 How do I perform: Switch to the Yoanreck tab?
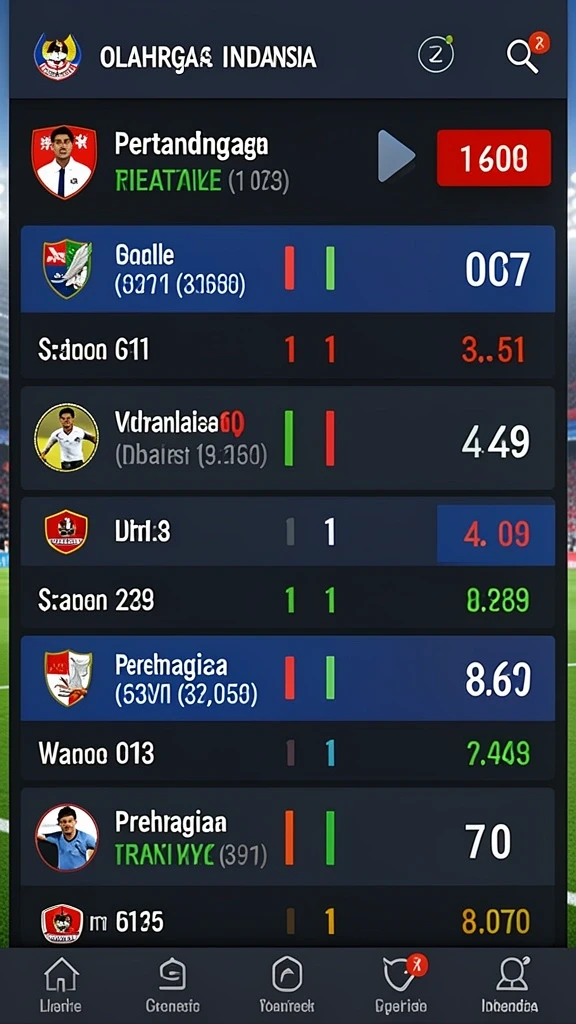pyautogui.click(x=287, y=985)
